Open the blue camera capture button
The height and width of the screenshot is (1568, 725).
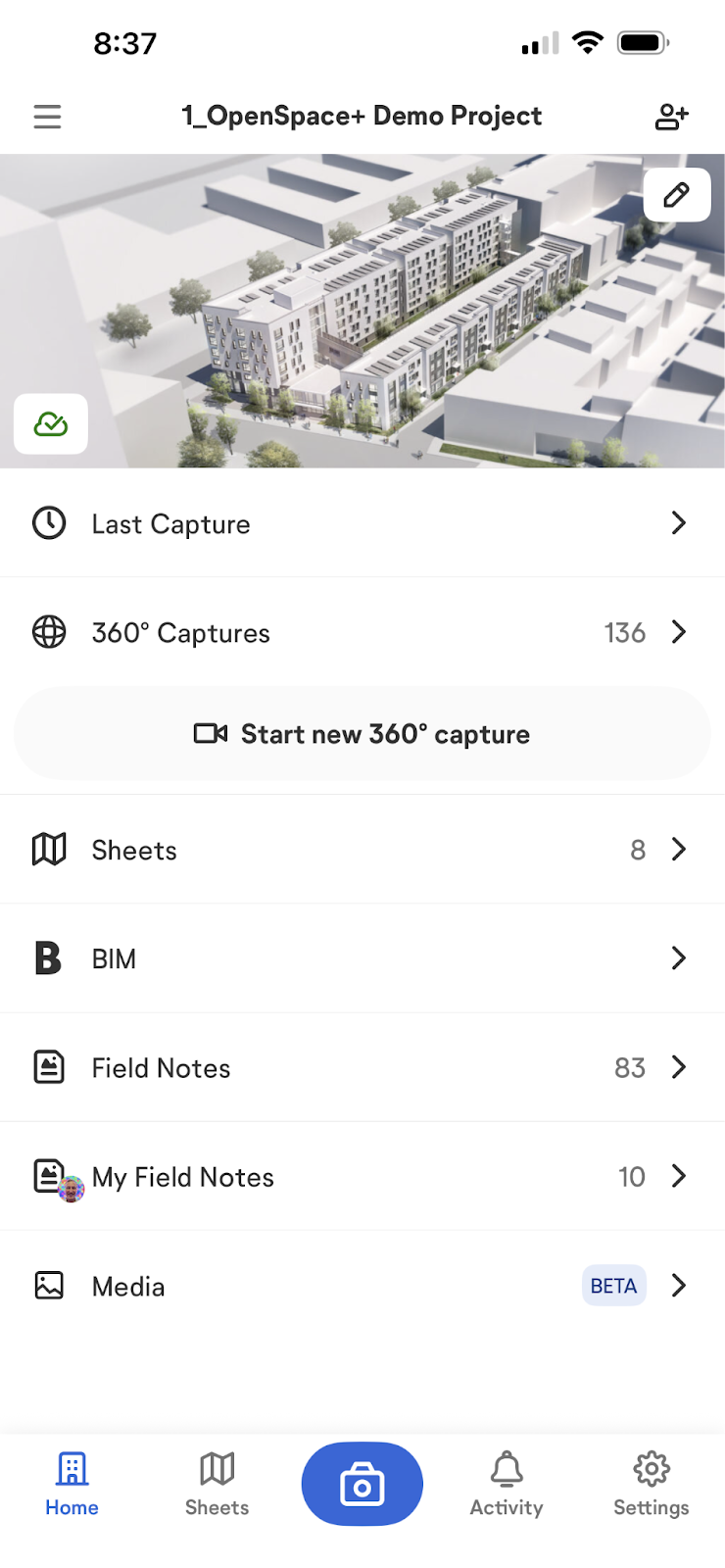pos(362,1484)
